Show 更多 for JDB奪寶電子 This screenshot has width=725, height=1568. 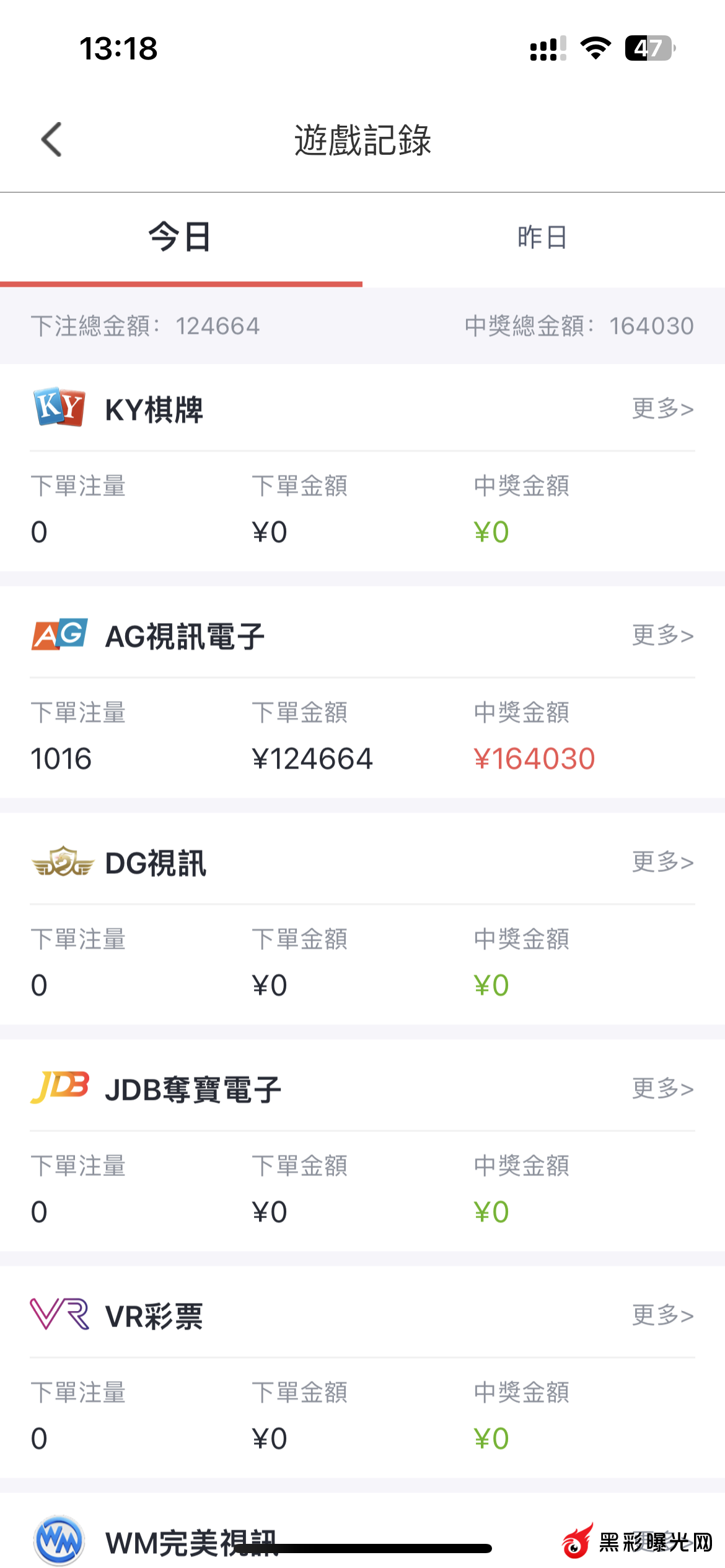662,1089
